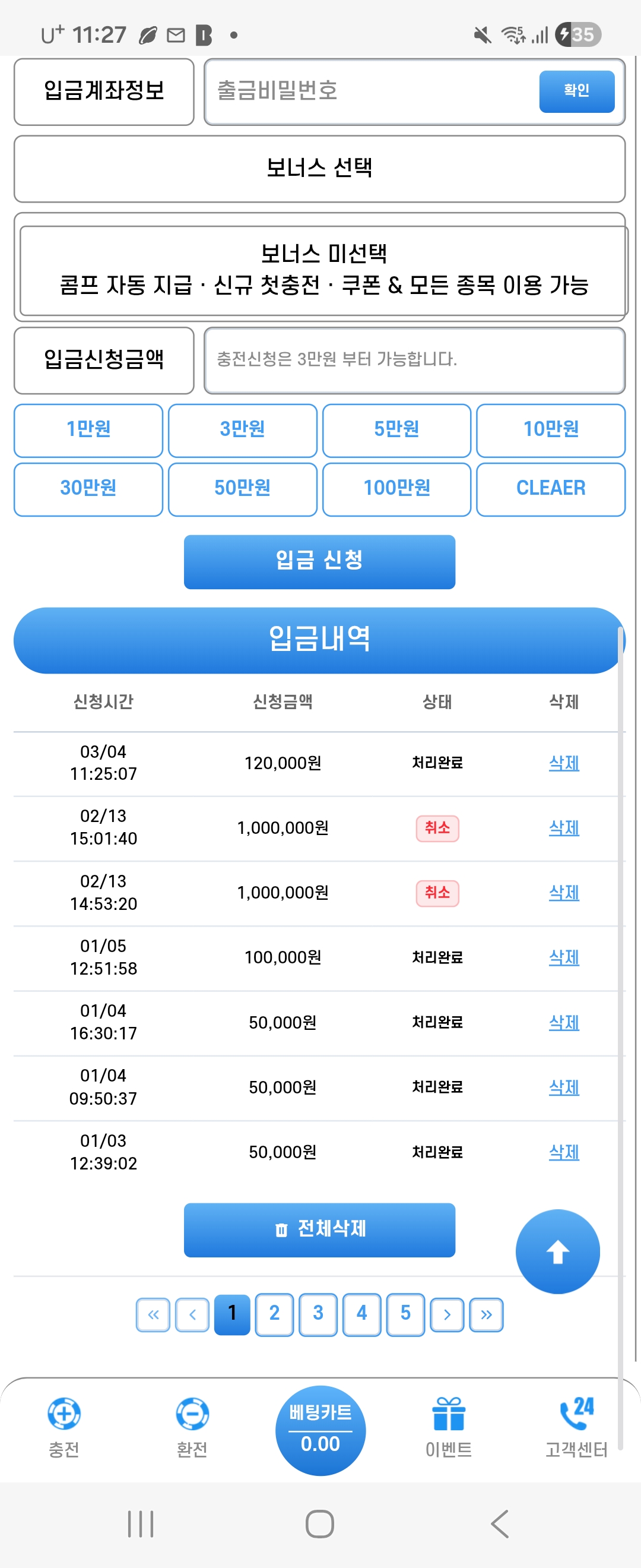
Task: Open the 입금계좌정보 account info panel
Action: (x=103, y=93)
